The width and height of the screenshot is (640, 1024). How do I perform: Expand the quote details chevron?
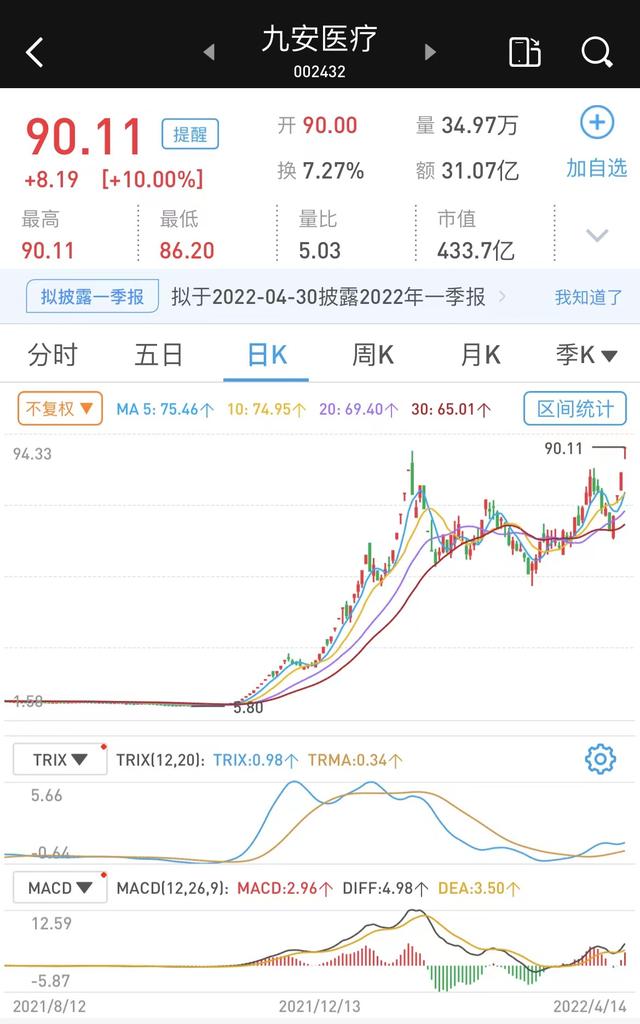click(597, 236)
